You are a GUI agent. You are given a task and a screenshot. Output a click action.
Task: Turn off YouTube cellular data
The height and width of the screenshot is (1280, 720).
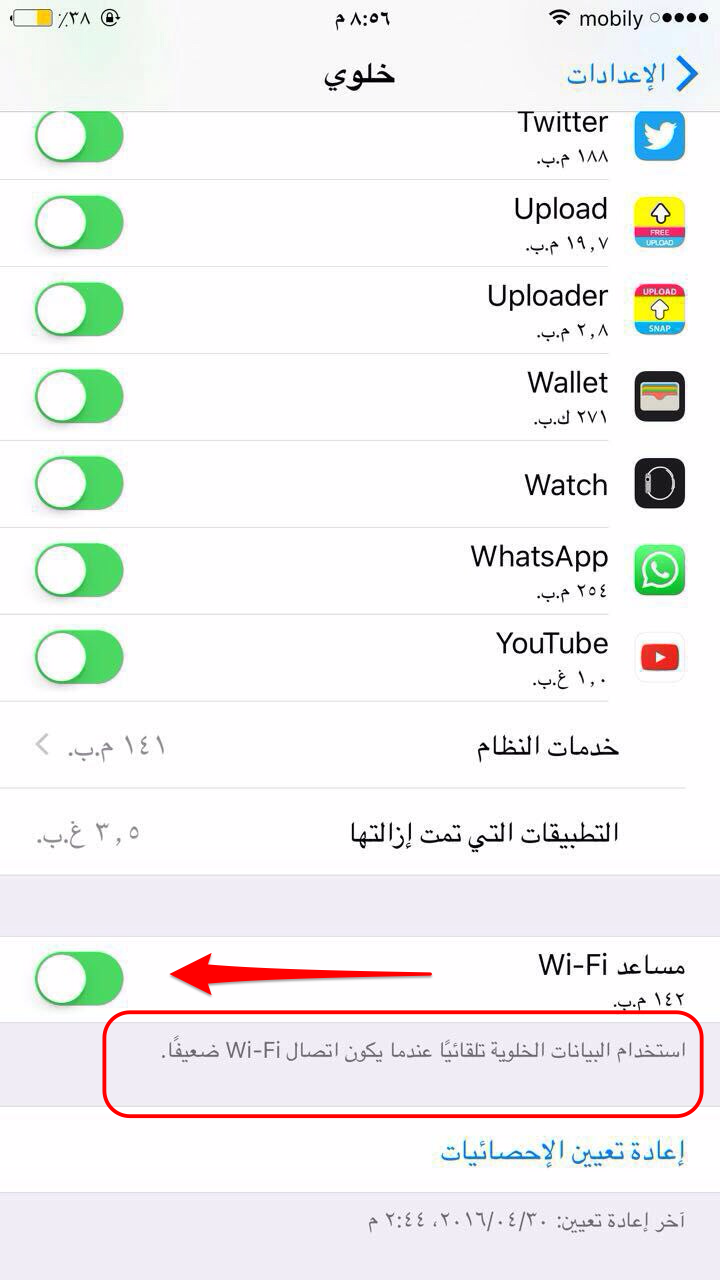point(79,657)
